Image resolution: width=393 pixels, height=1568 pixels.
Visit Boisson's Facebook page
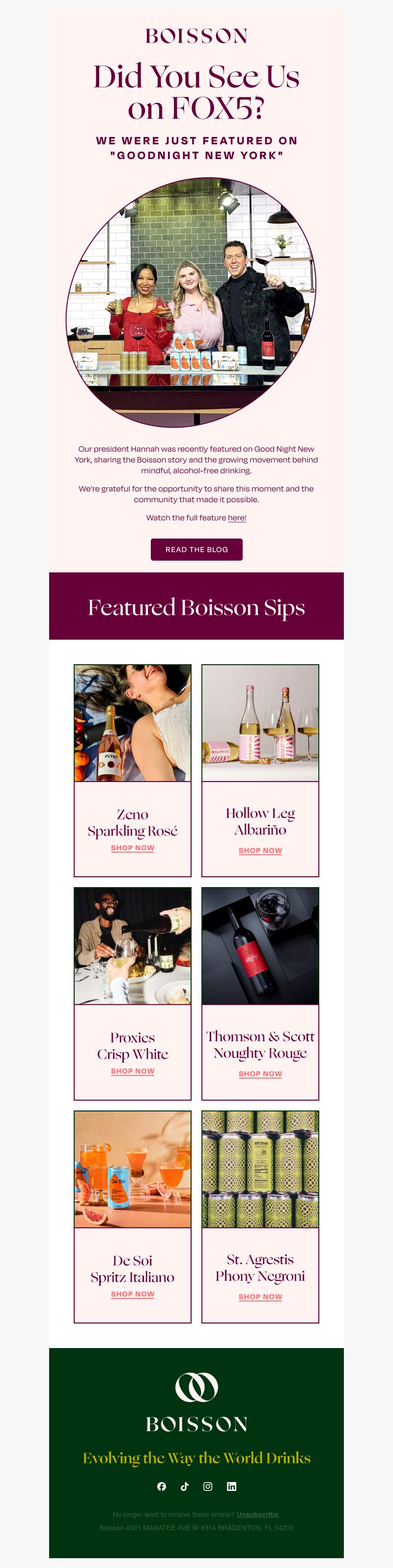coord(162,1487)
